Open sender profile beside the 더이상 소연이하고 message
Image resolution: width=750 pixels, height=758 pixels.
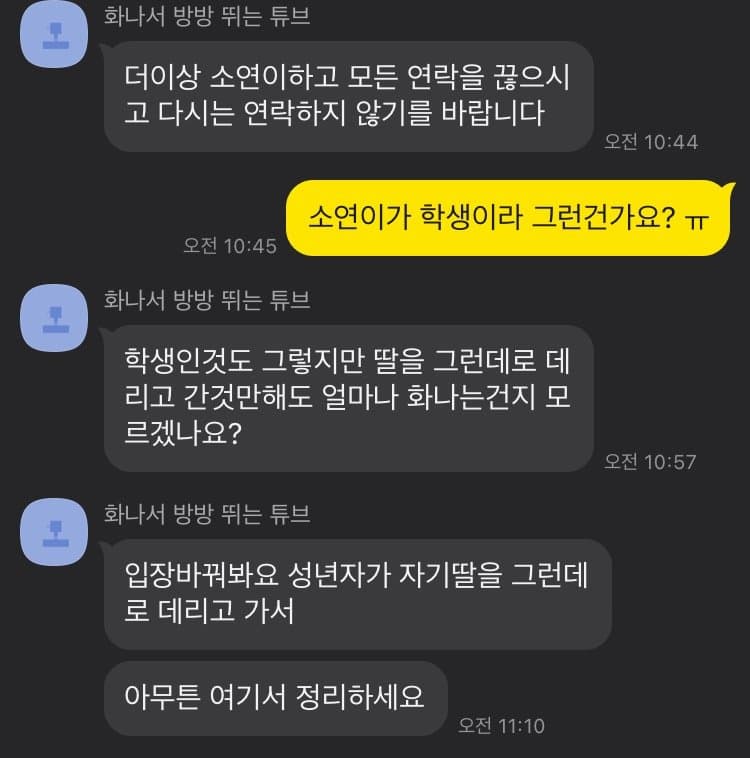point(56,37)
